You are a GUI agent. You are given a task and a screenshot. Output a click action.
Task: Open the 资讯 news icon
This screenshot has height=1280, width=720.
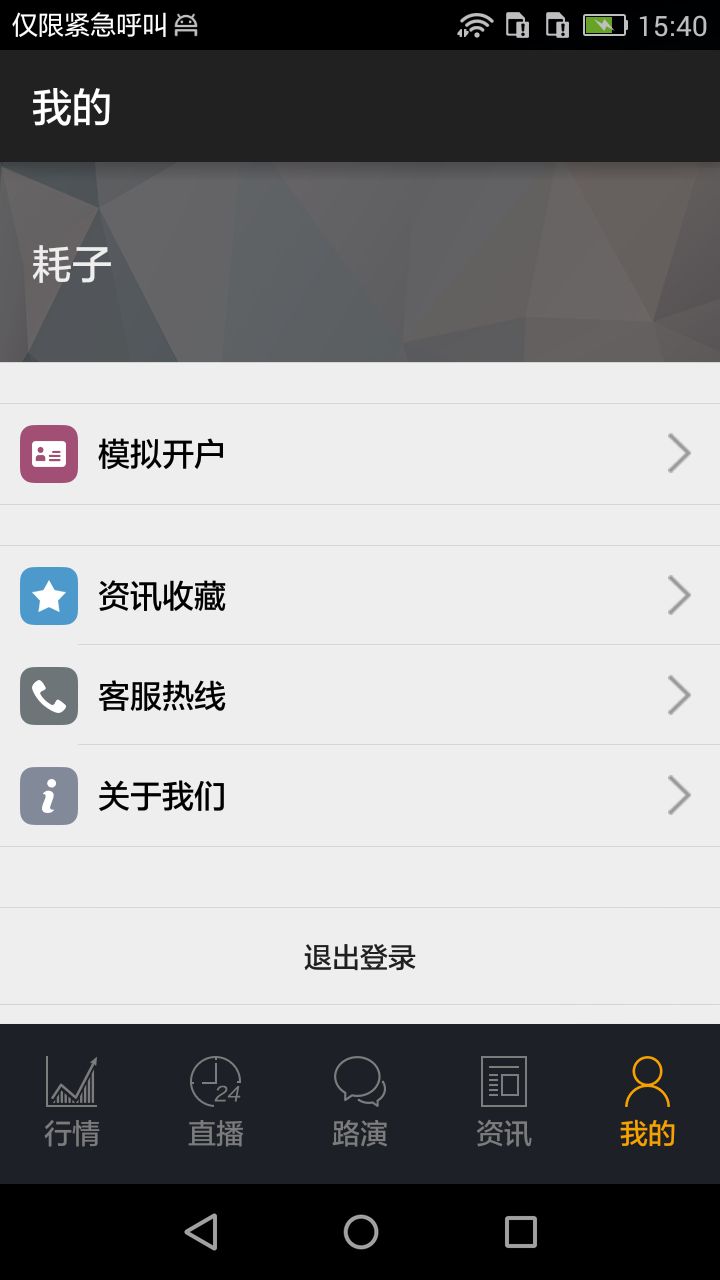click(503, 1082)
